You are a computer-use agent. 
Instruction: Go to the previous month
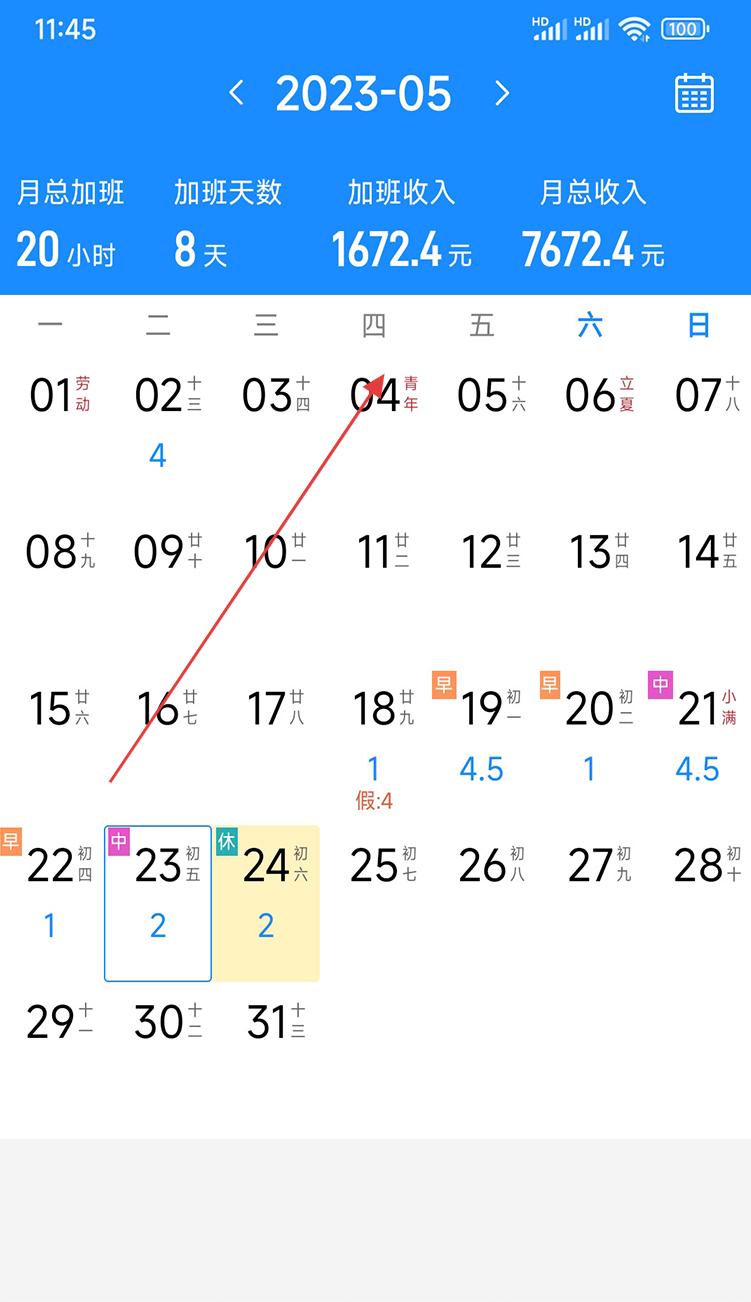[236, 93]
